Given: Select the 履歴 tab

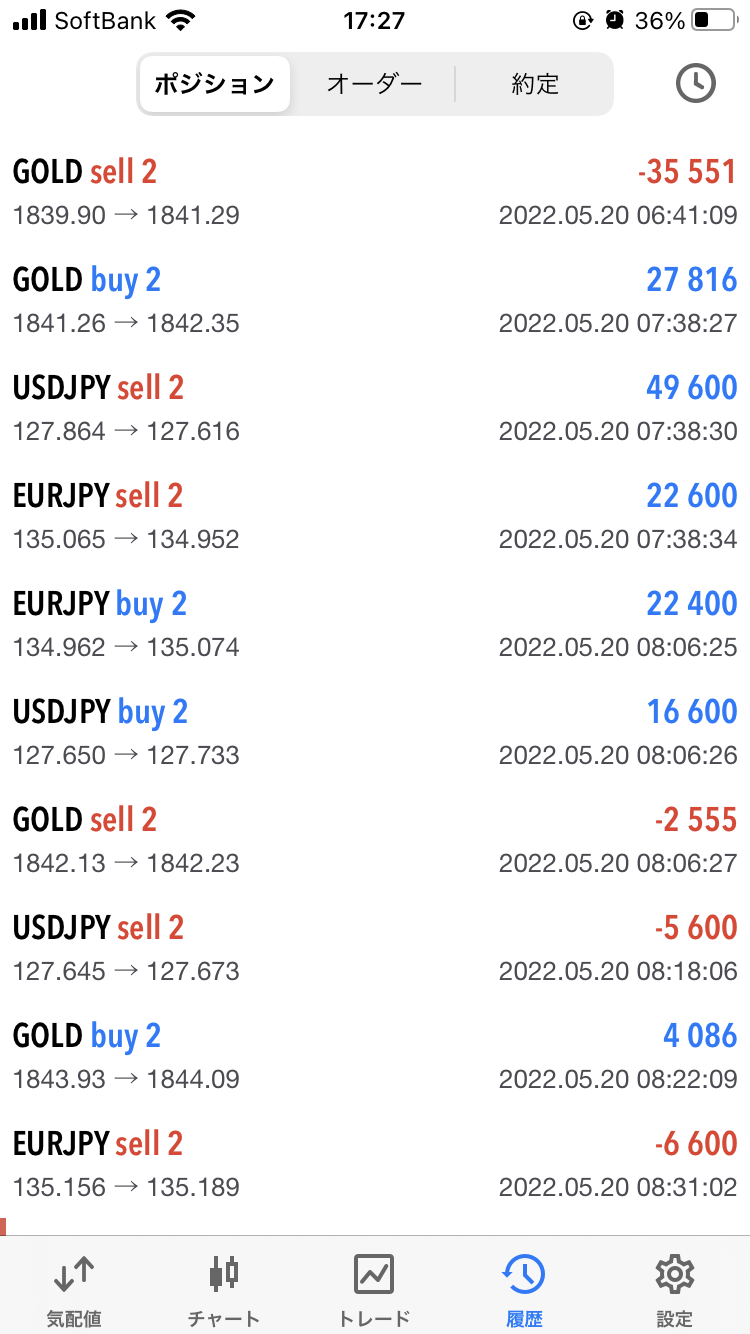Looking at the screenshot, I should 524,1290.
